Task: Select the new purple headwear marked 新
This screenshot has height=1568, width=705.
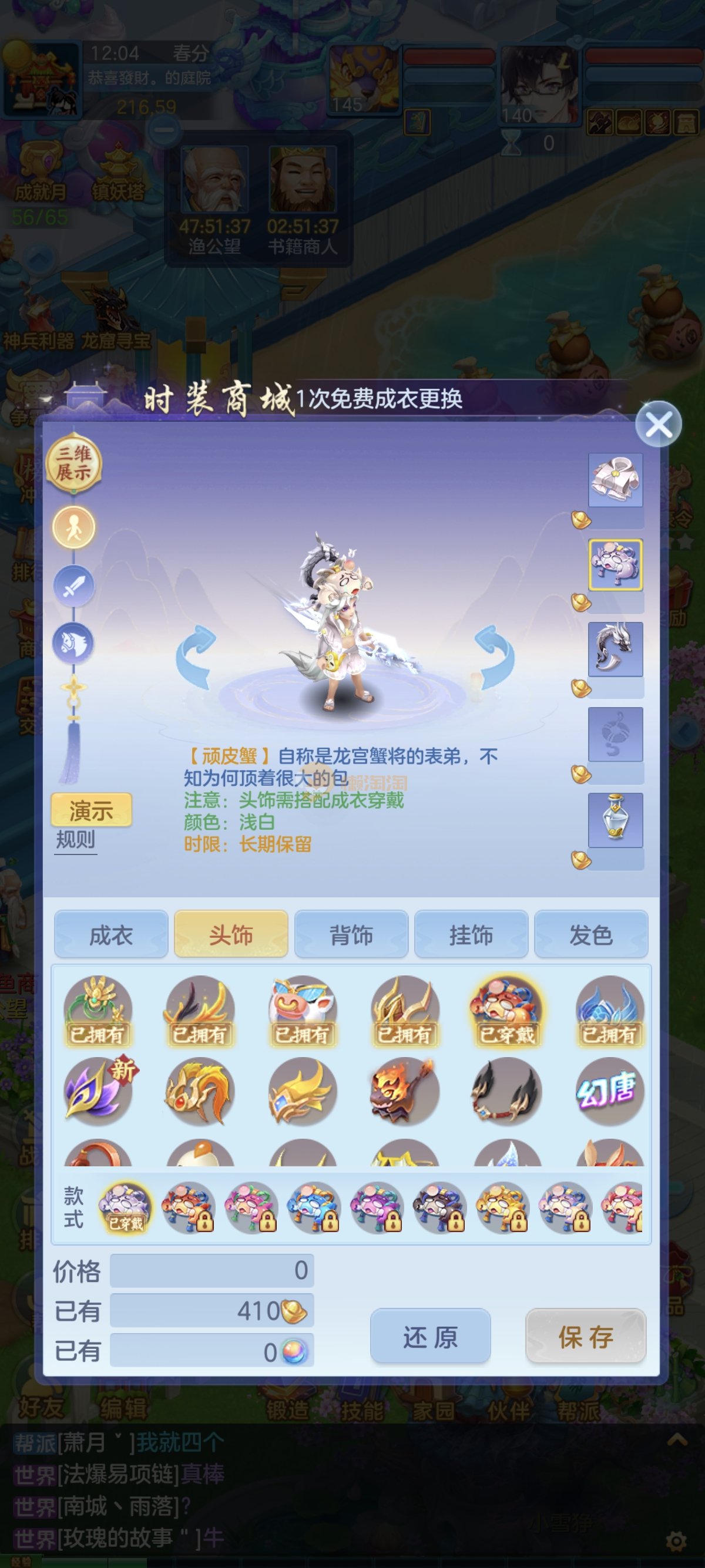Action: pyautogui.click(x=99, y=1091)
